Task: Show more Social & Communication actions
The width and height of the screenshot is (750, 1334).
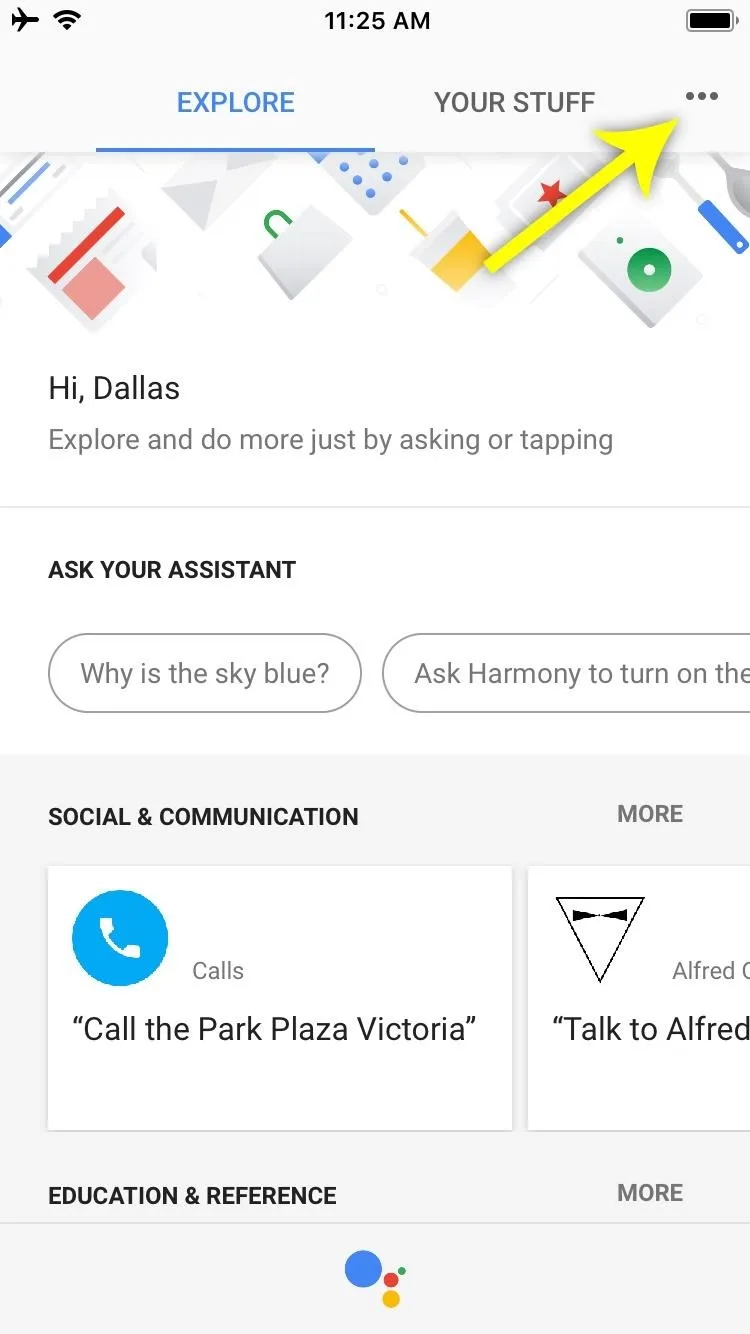Action: tap(650, 814)
